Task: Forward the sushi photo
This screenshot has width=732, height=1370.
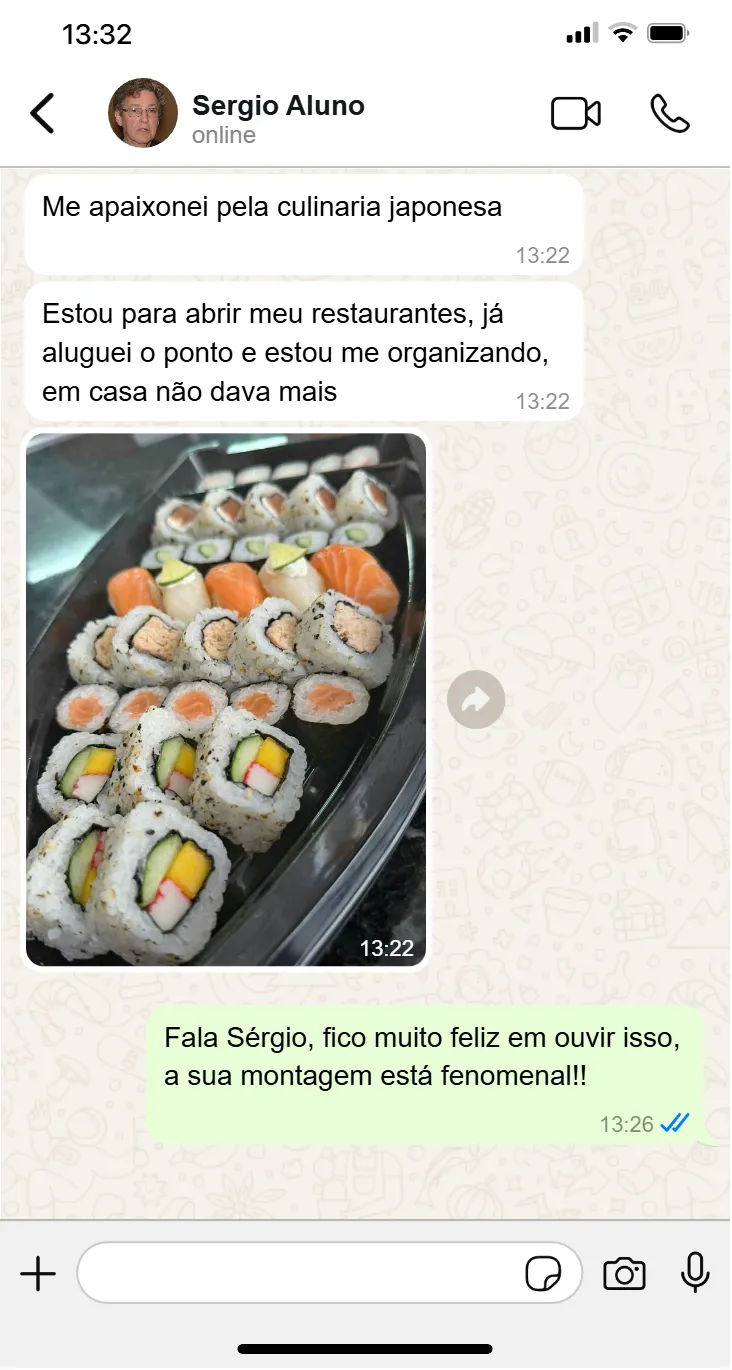Action: tap(476, 699)
